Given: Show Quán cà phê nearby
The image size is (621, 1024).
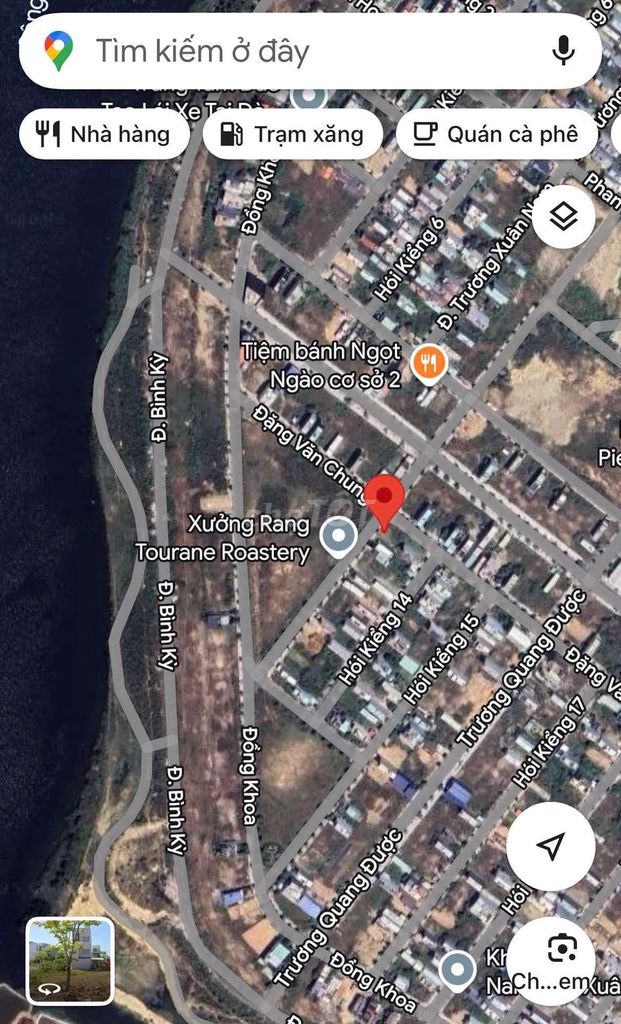Looking at the screenshot, I should (x=497, y=134).
